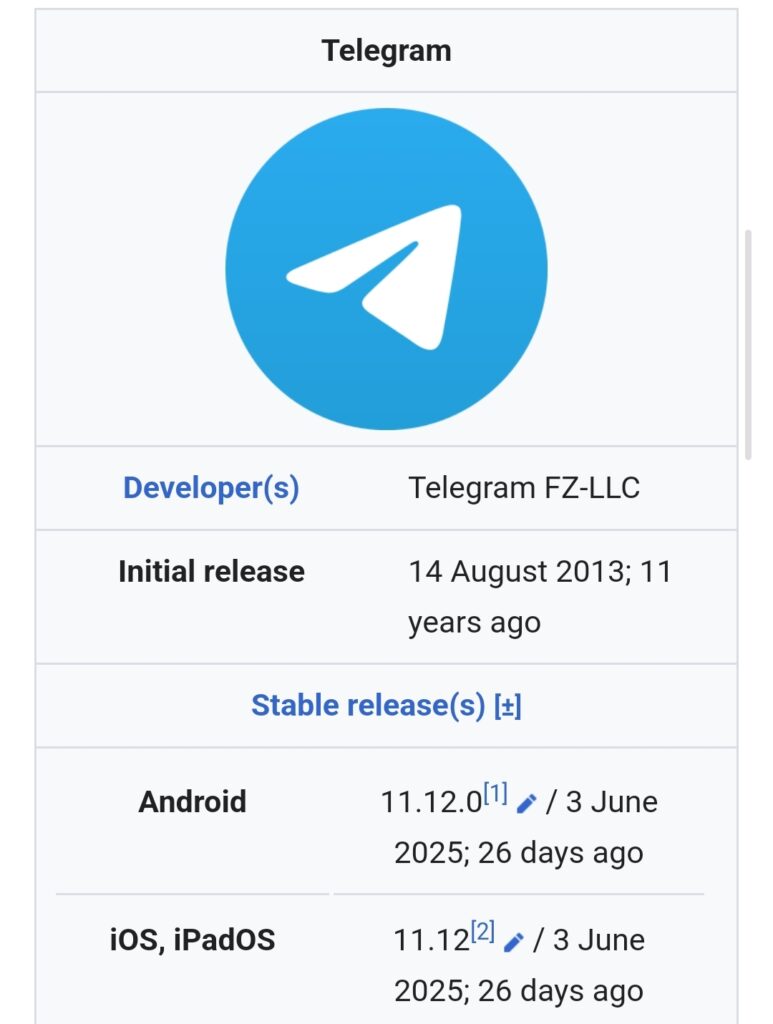Viewport: 773px width, 1024px height.
Task: Open the Developer(s) link
Action: (211, 488)
